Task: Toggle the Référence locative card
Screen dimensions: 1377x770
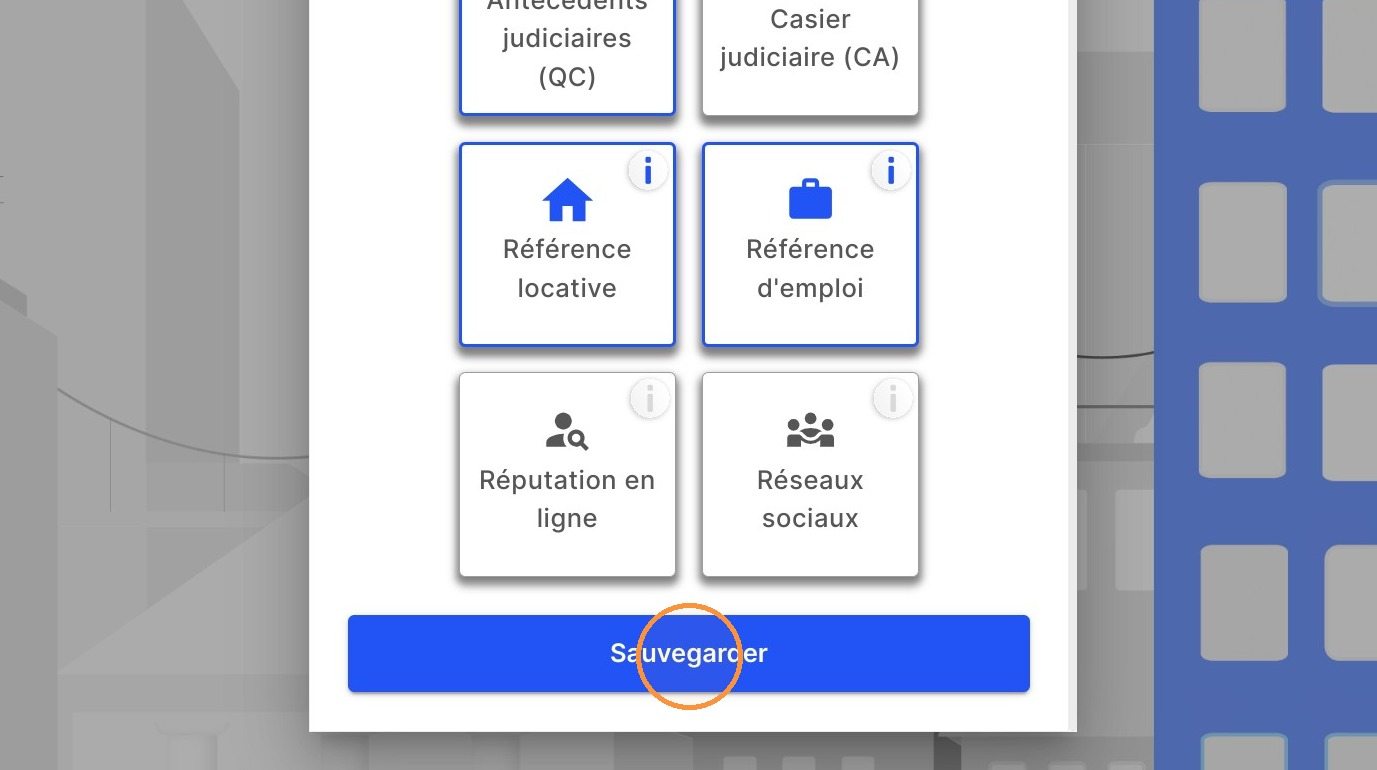Action: 567,245
